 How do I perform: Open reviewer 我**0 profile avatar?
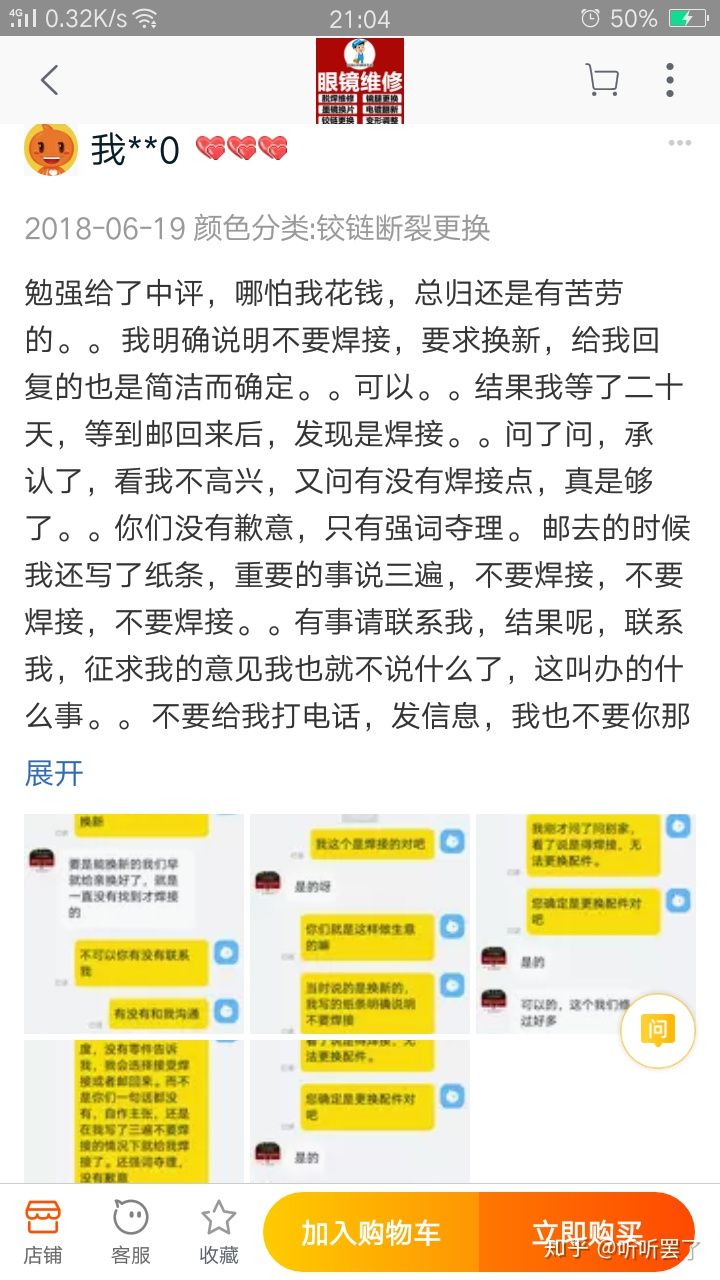tap(51, 150)
